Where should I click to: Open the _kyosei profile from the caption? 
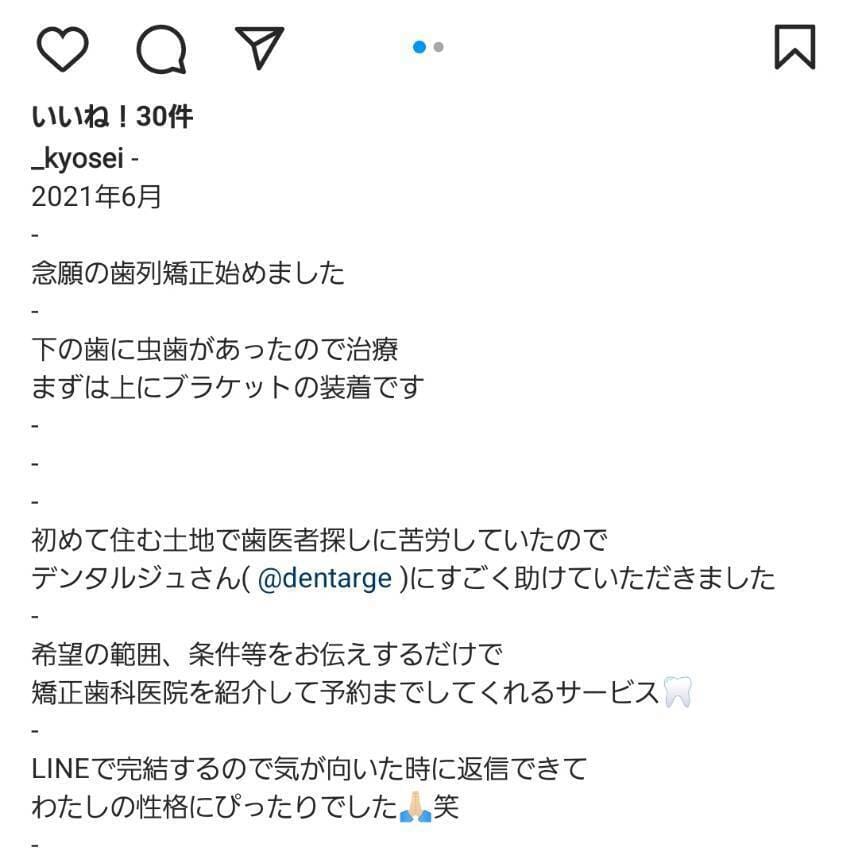click(x=79, y=158)
